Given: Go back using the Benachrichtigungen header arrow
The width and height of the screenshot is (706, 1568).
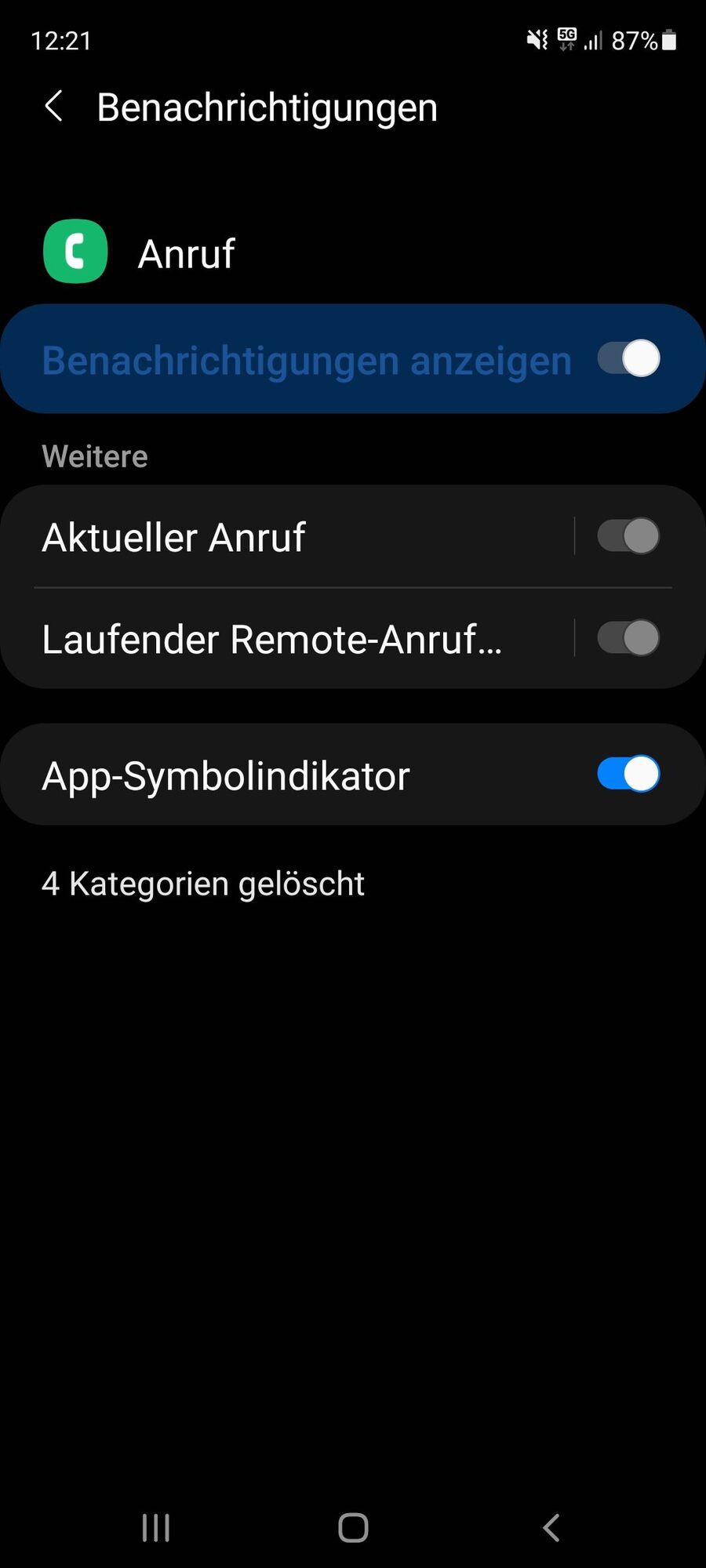Looking at the screenshot, I should click(54, 107).
